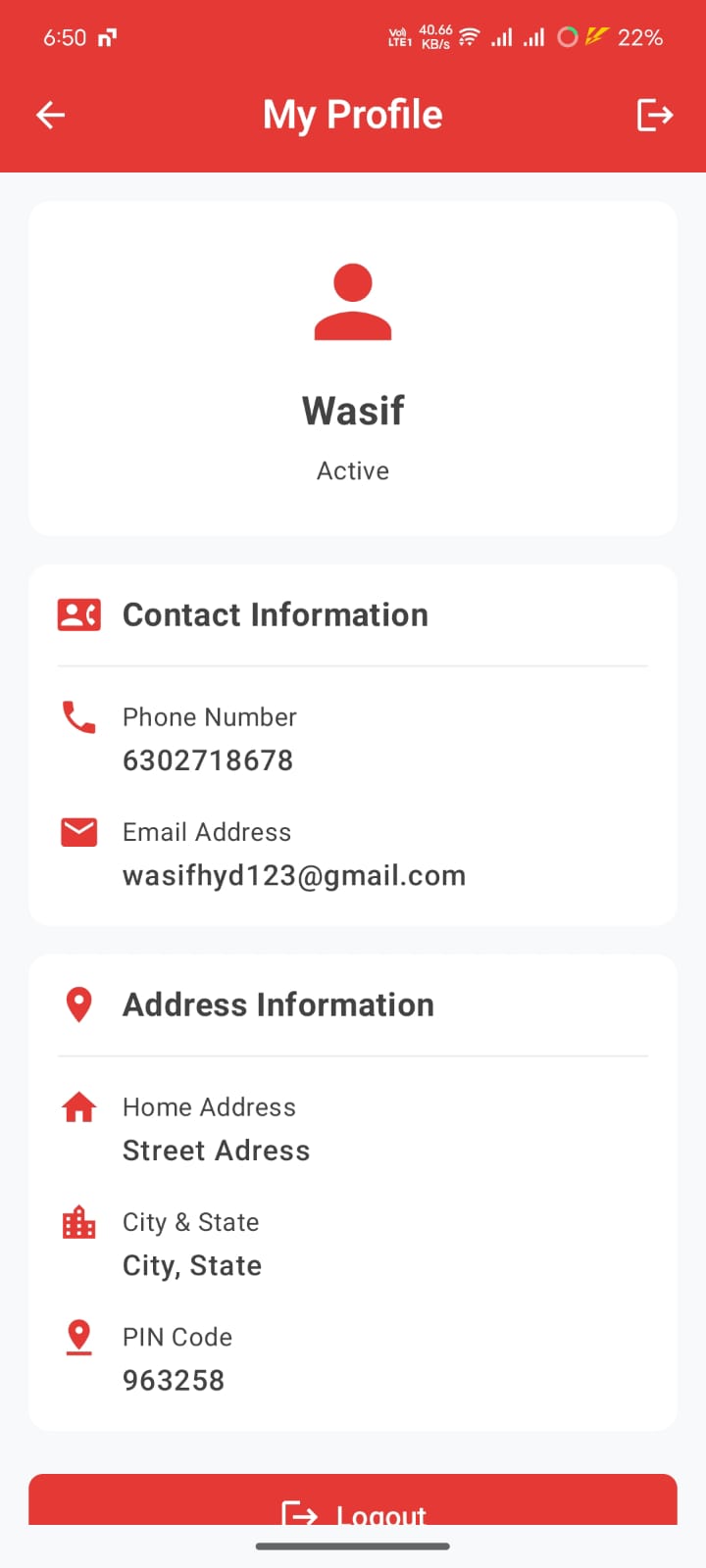This screenshot has width=706, height=1568.
Task: Tap the logout icon in the app bar
Action: pyautogui.click(x=655, y=116)
